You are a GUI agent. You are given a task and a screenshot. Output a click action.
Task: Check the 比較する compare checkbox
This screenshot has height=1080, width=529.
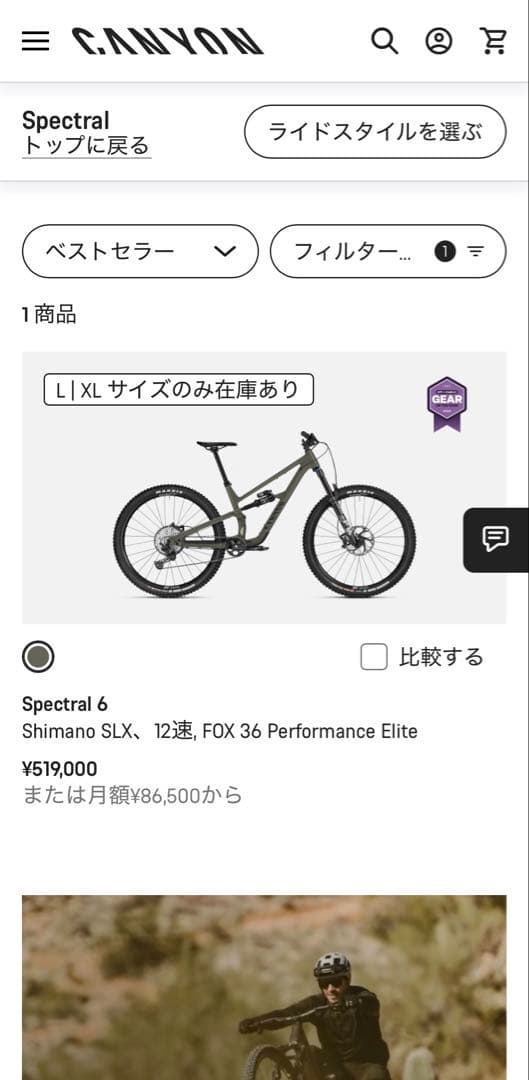pyautogui.click(x=374, y=657)
